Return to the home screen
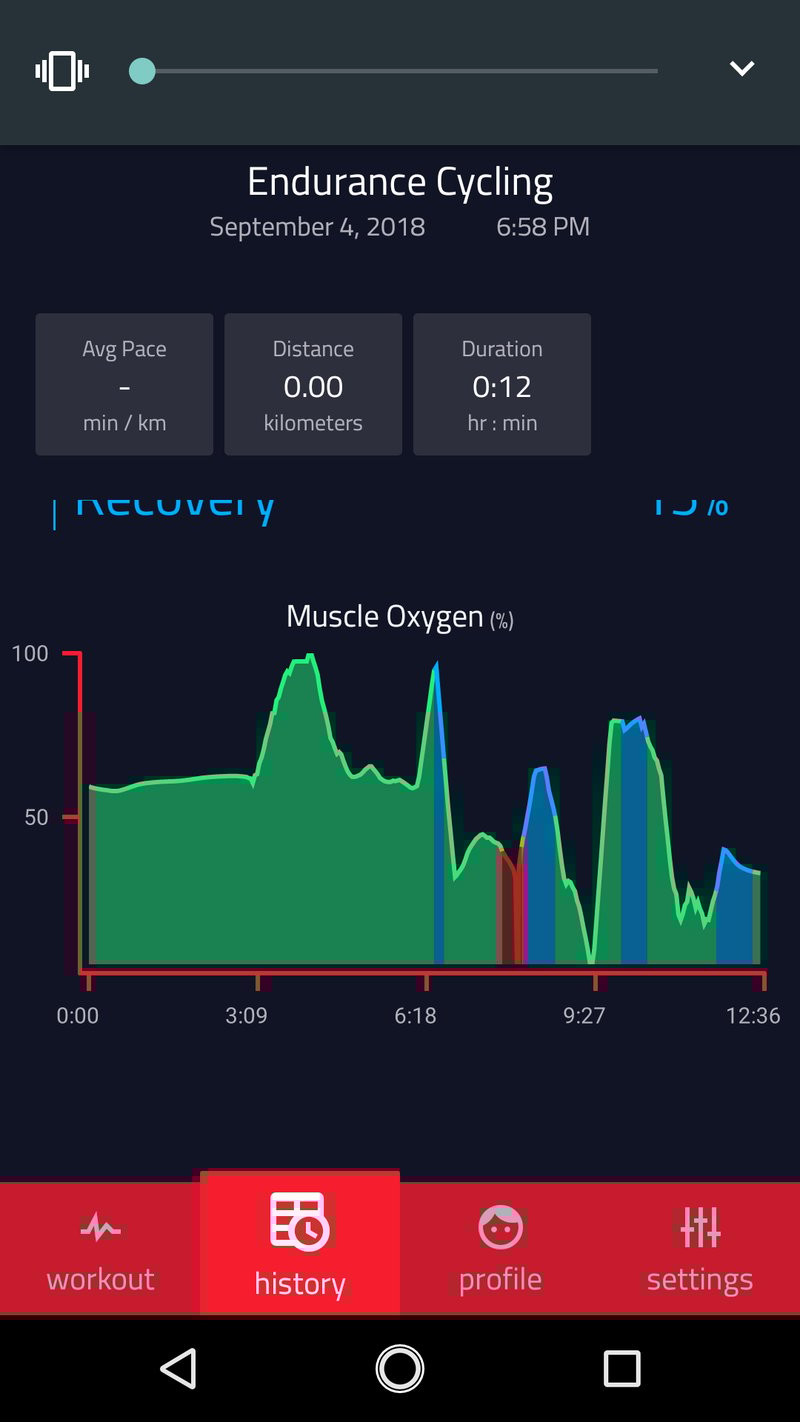800x1422 pixels. tap(400, 1368)
